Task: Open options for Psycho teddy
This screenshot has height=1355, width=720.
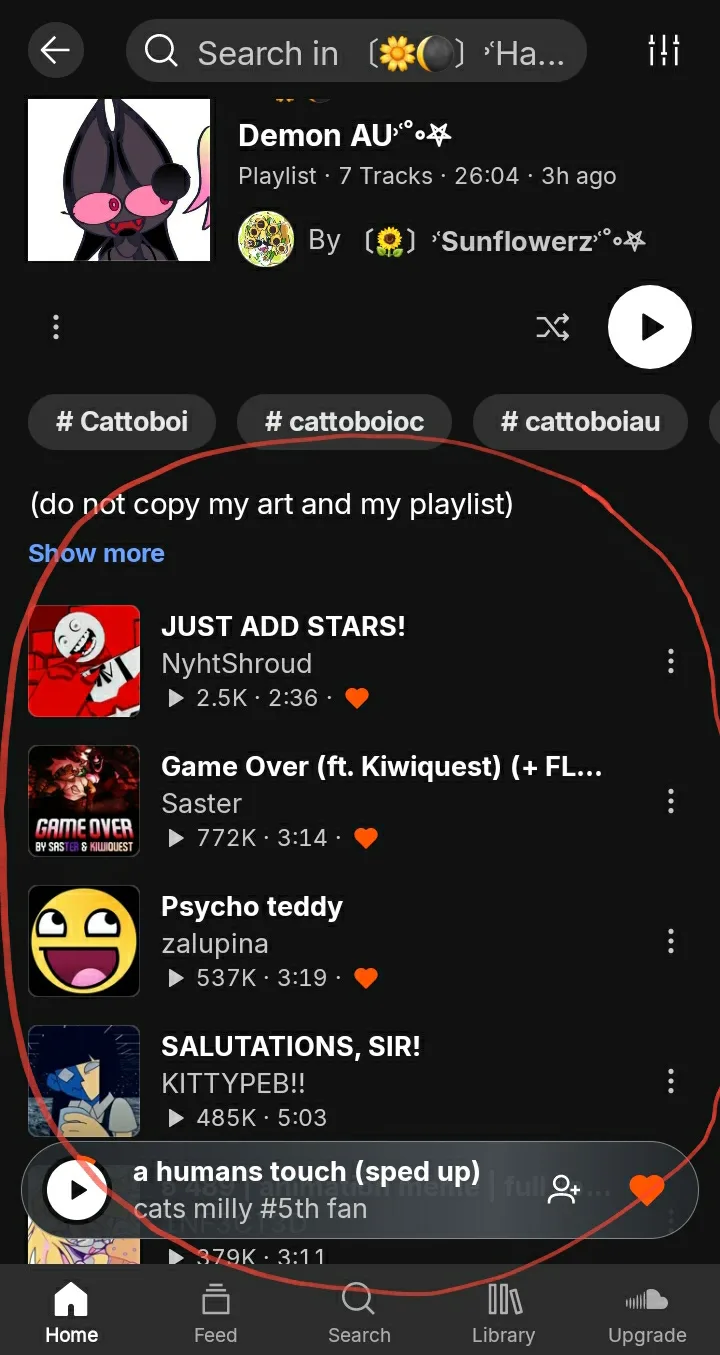Action: [x=670, y=941]
